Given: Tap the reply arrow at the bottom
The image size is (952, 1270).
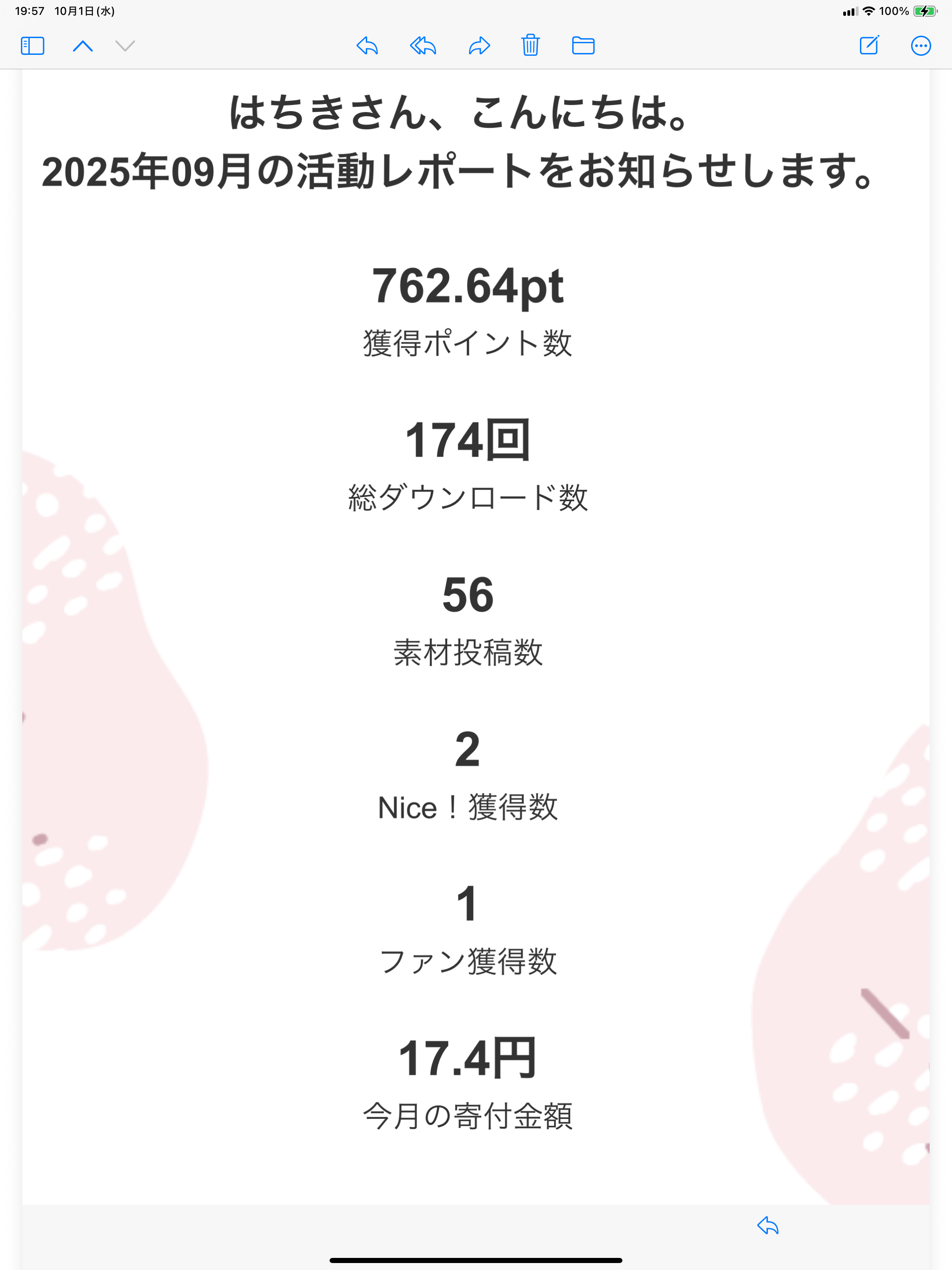Looking at the screenshot, I should [767, 1226].
